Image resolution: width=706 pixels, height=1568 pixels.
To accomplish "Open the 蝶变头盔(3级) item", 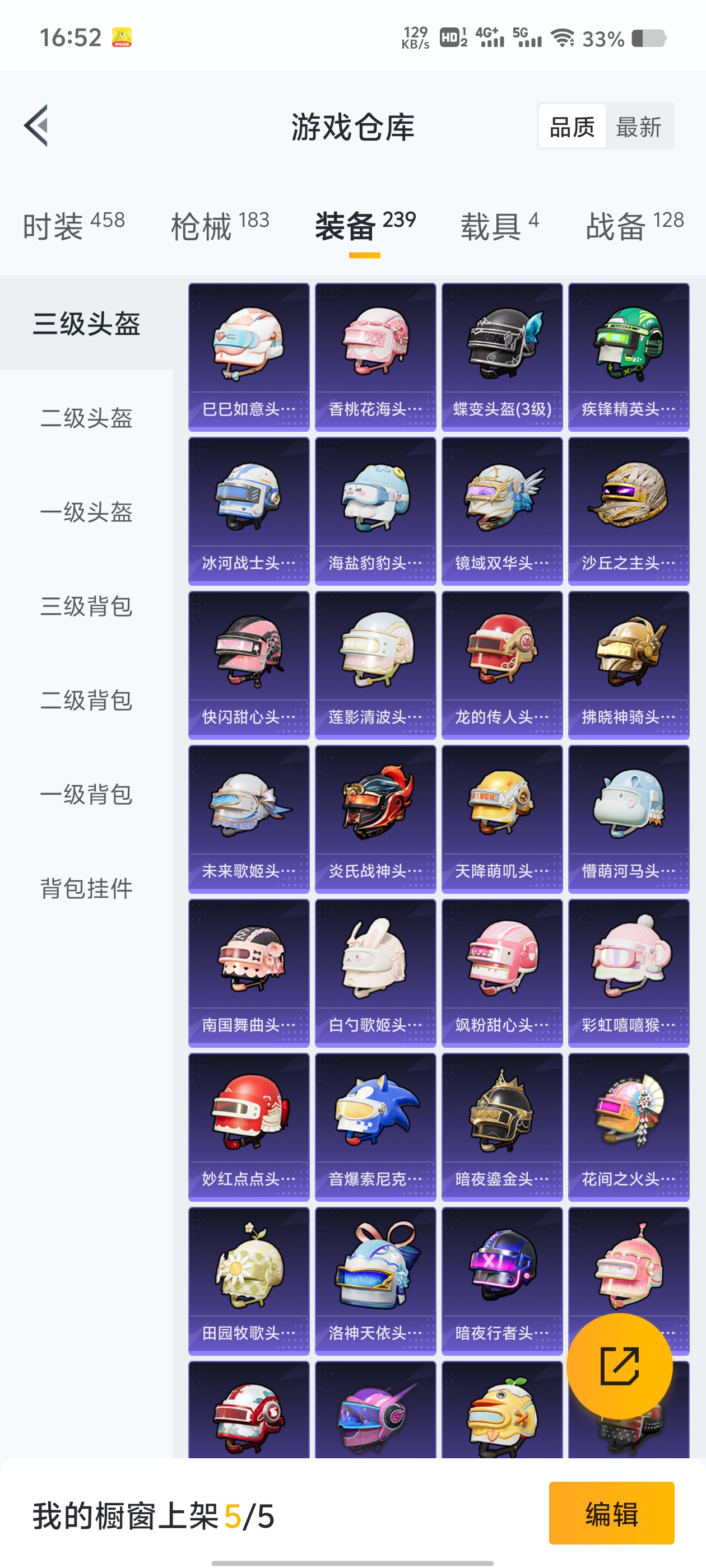I will coord(502,357).
